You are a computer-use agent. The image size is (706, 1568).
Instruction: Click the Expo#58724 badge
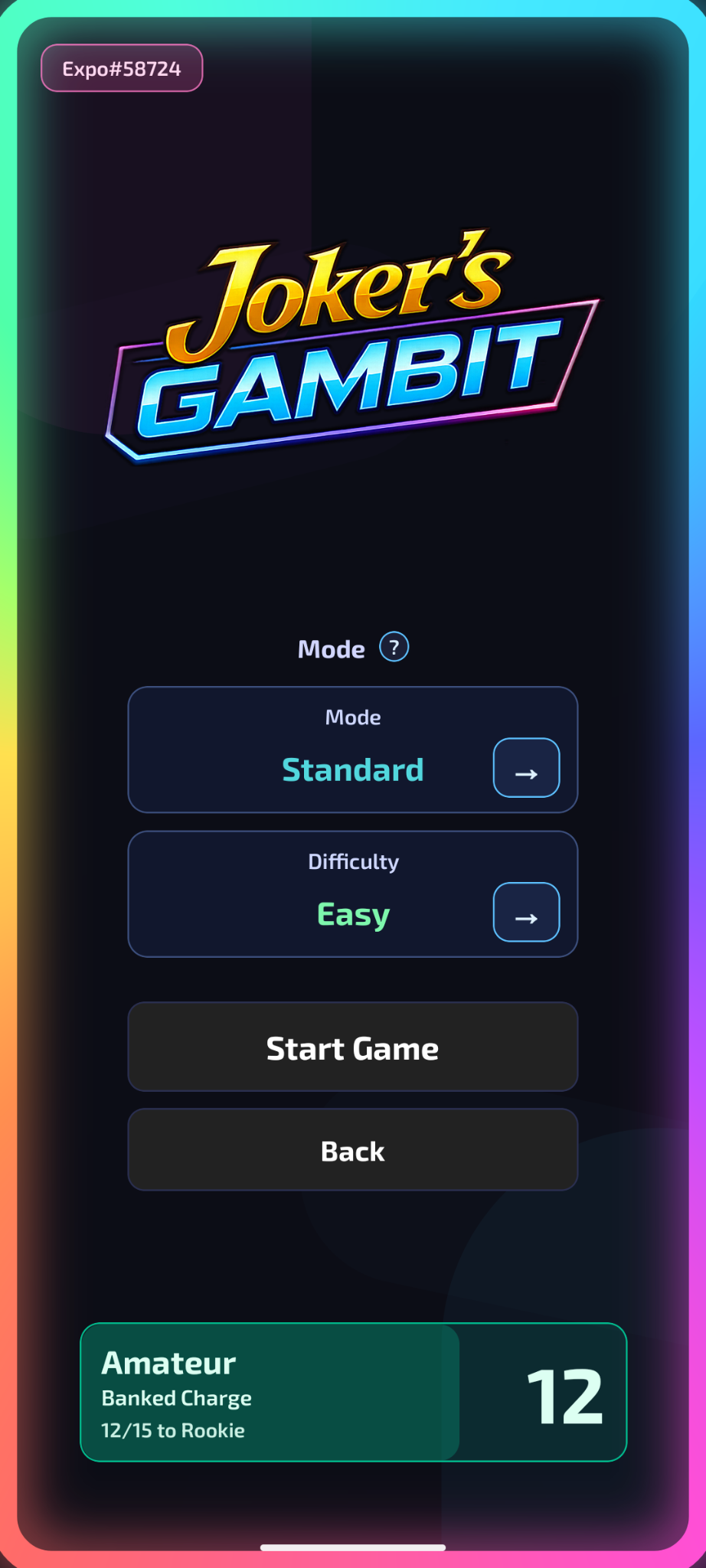tap(120, 68)
